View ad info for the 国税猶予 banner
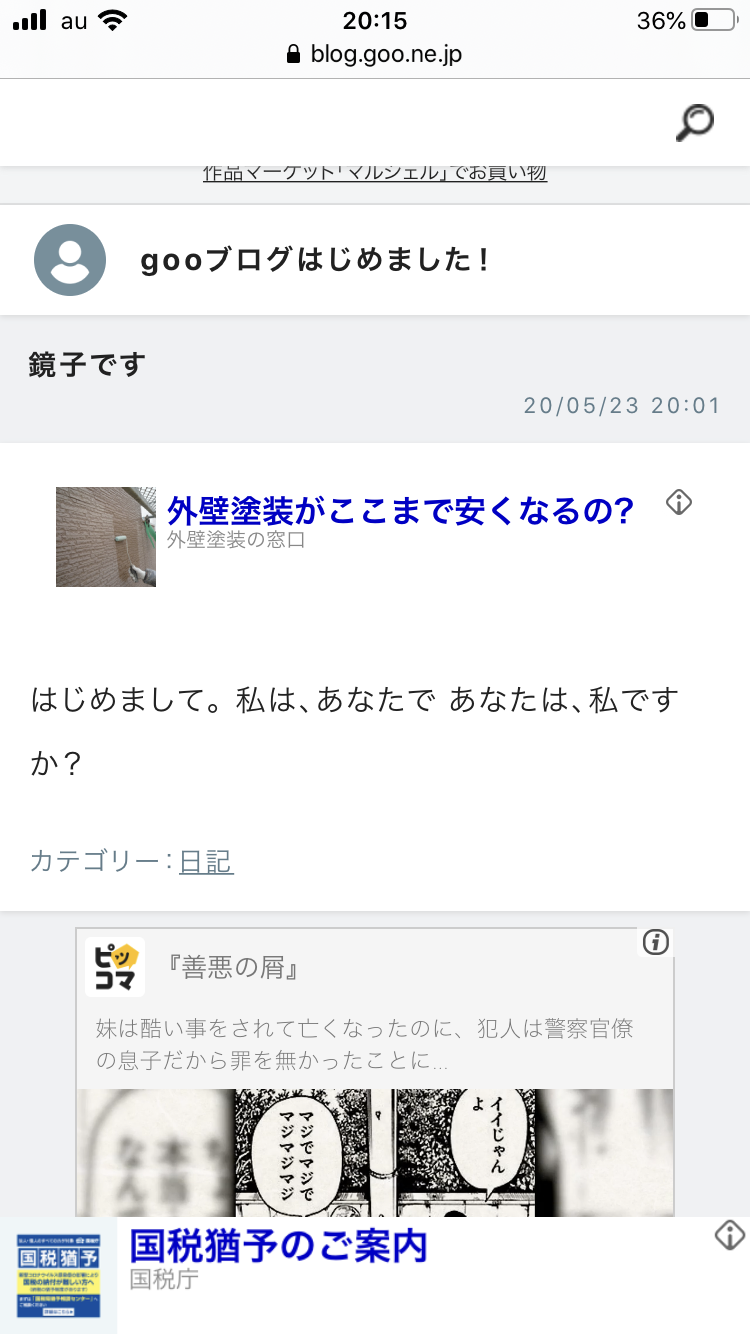 click(x=730, y=1235)
